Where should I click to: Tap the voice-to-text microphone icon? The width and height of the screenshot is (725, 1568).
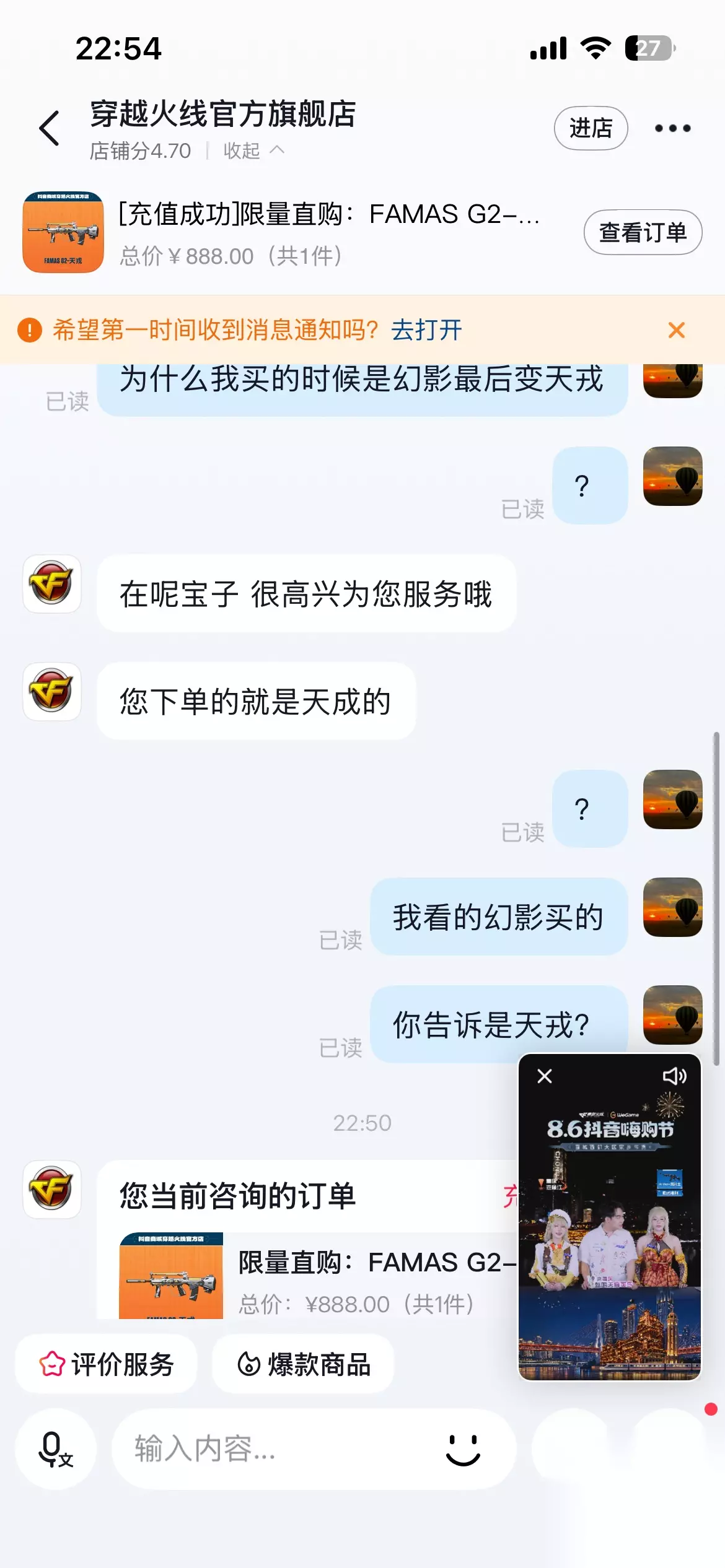pyautogui.click(x=56, y=1449)
